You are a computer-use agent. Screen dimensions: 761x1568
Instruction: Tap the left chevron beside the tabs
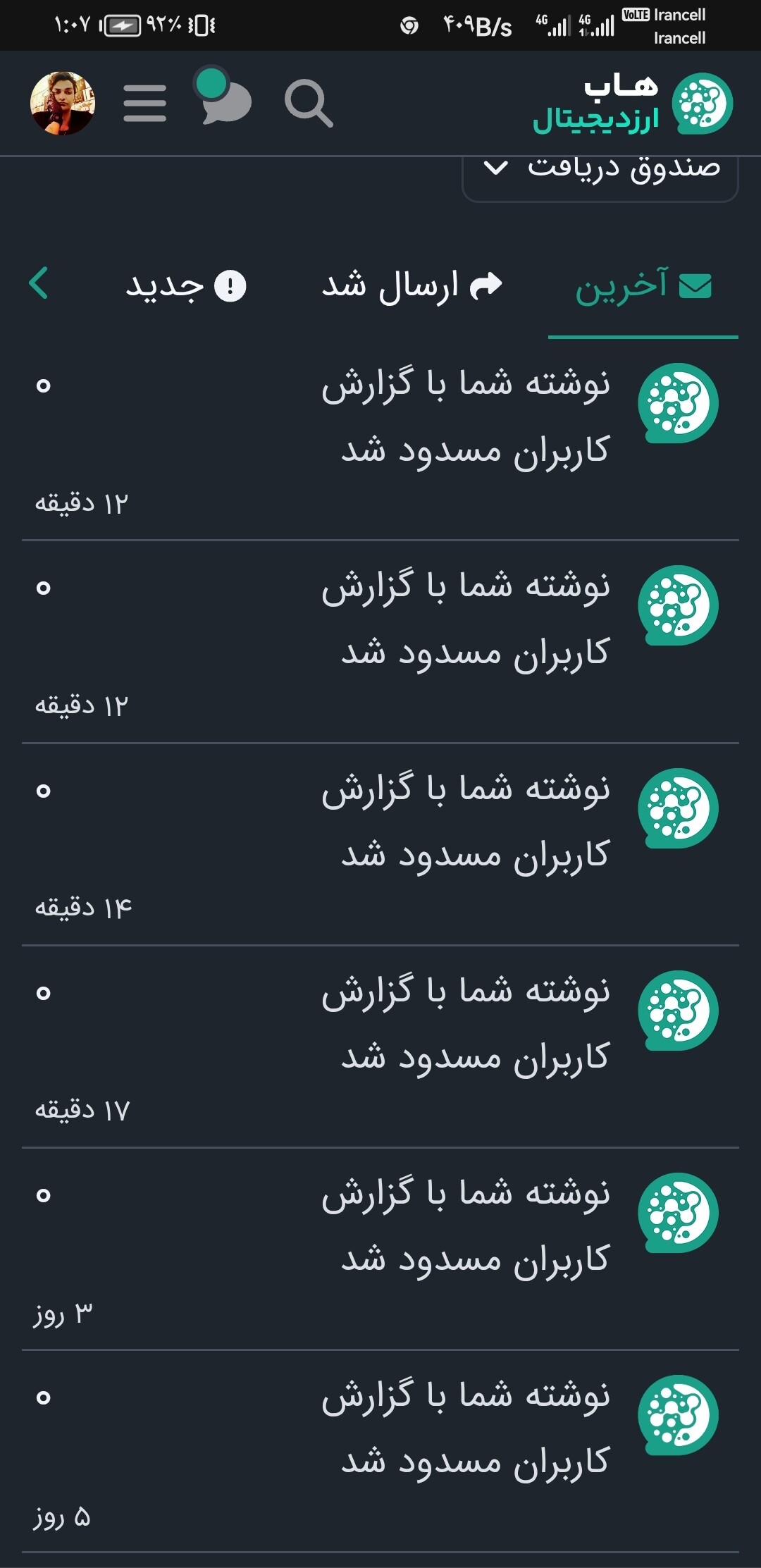39,283
